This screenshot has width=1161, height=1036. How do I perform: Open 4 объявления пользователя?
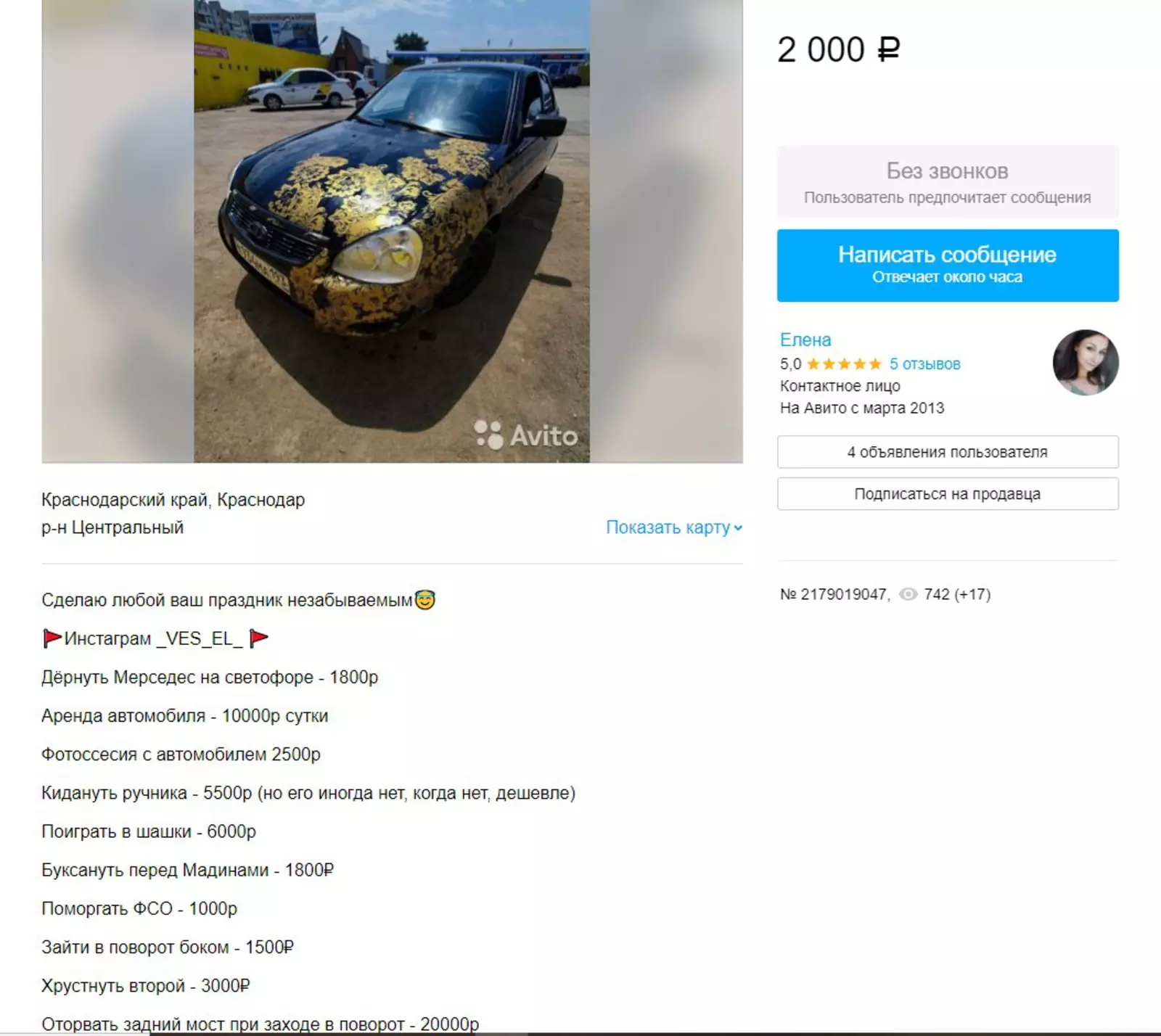(x=947, y=452)
